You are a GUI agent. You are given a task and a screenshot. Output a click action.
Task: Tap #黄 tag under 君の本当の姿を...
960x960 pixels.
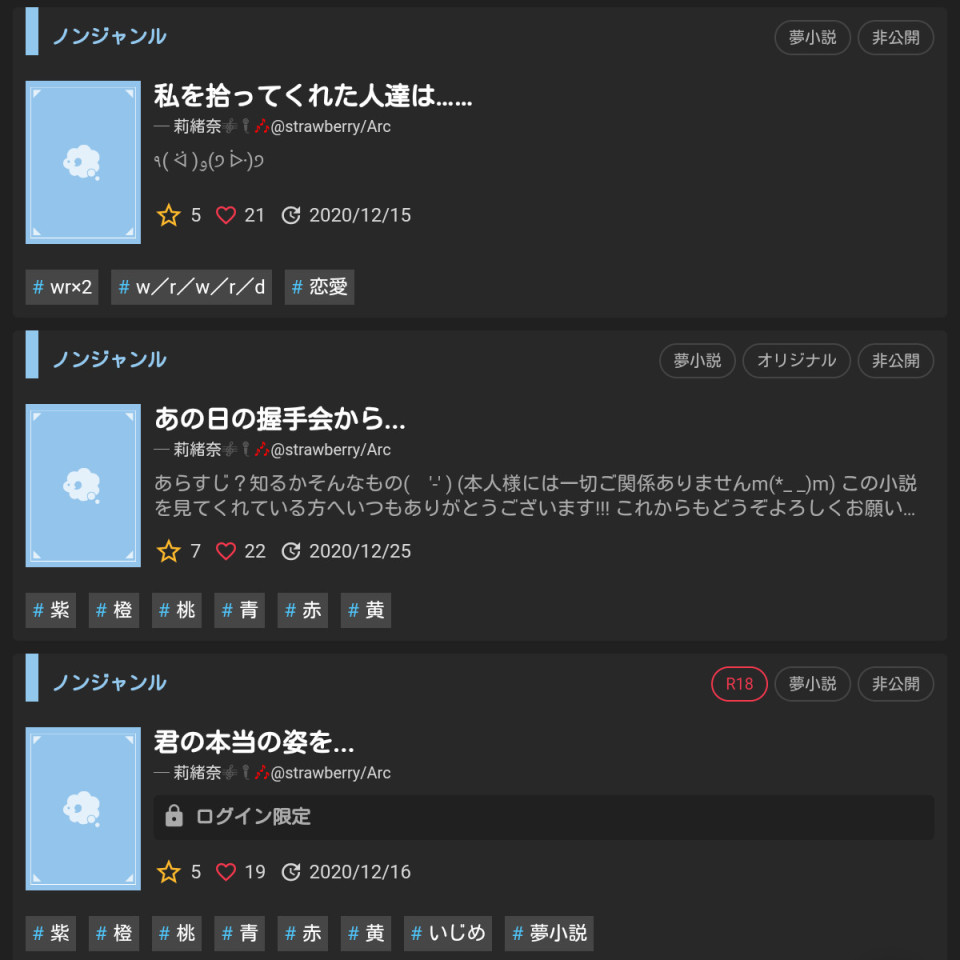click(x=365, y=933)
